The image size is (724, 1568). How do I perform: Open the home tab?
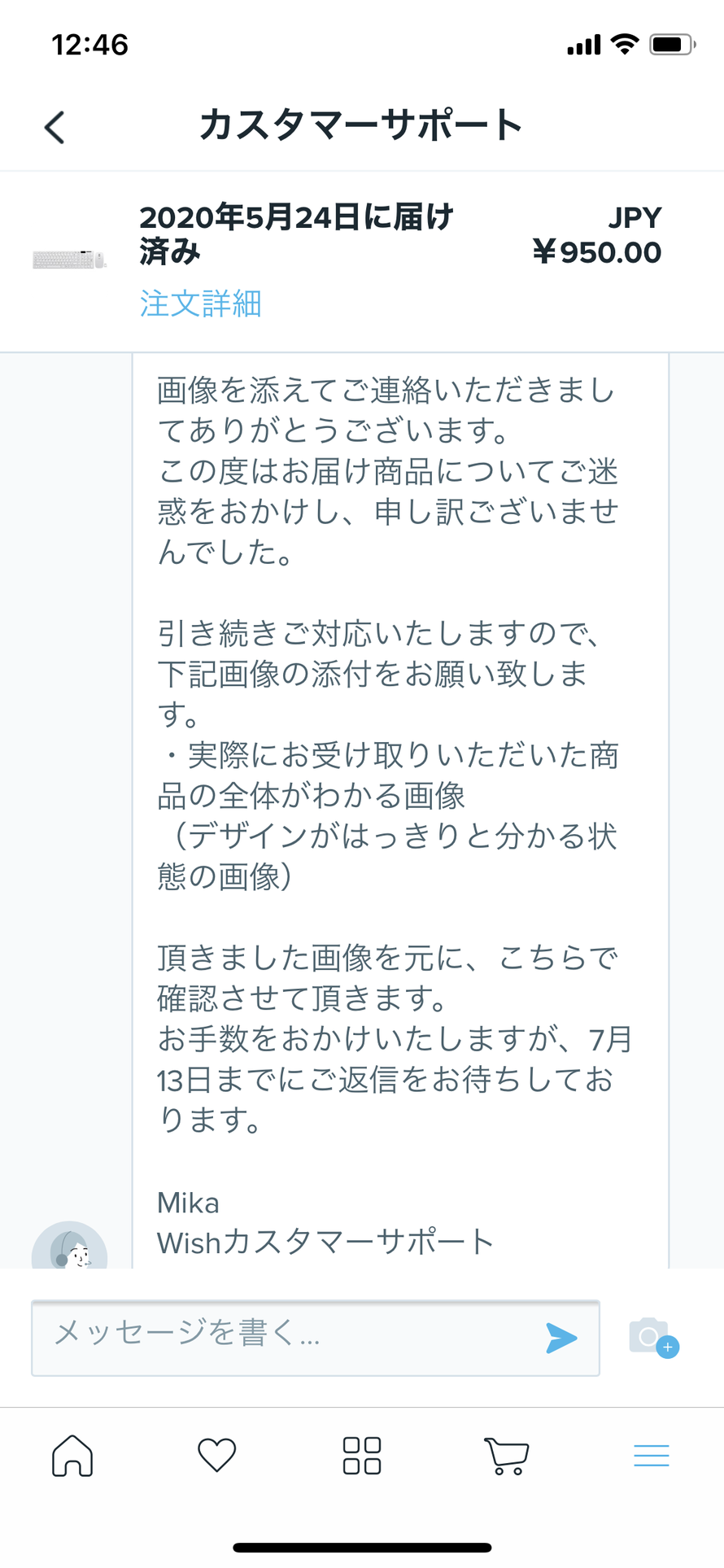point(72,1455)
